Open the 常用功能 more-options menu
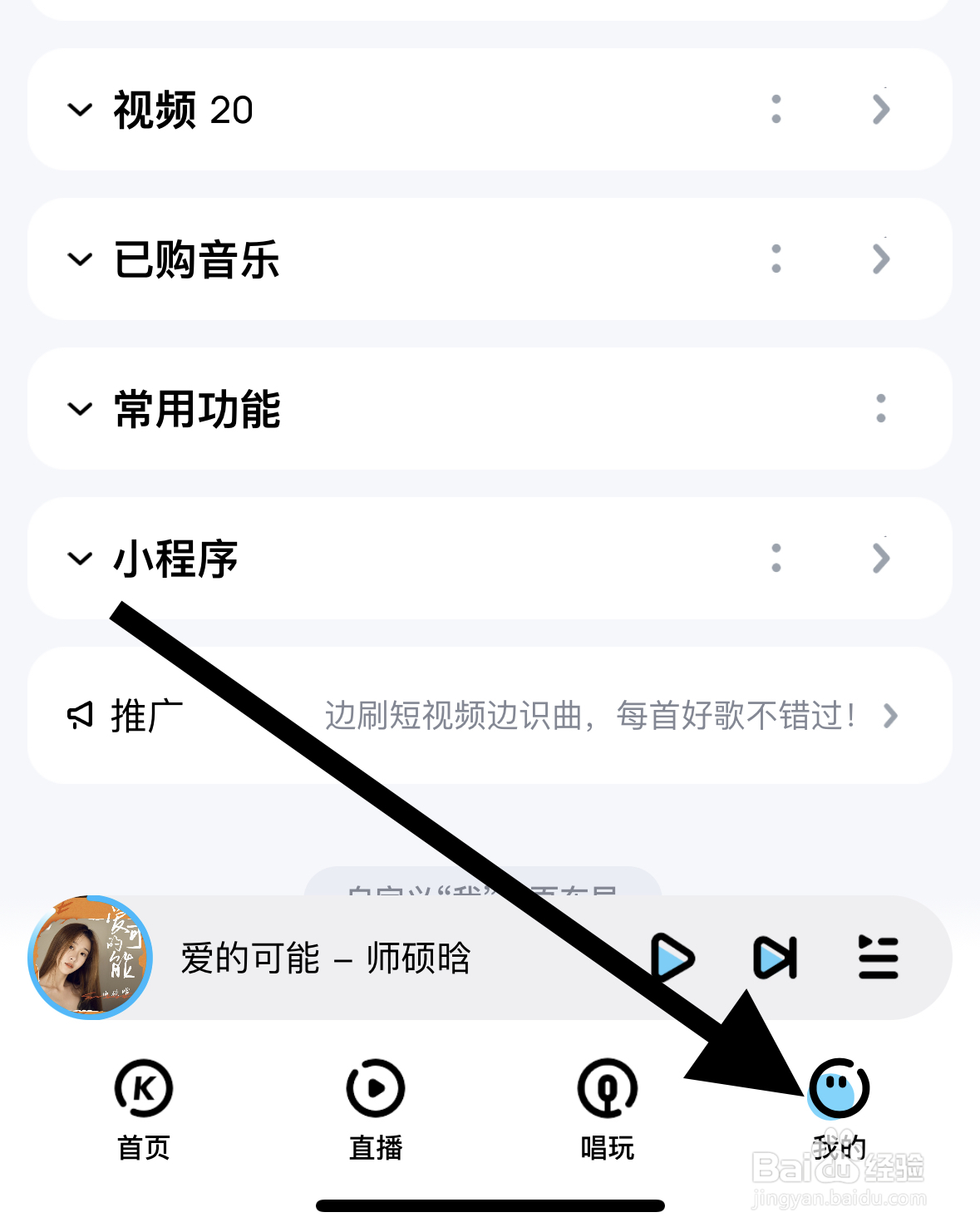 (880, 409)
